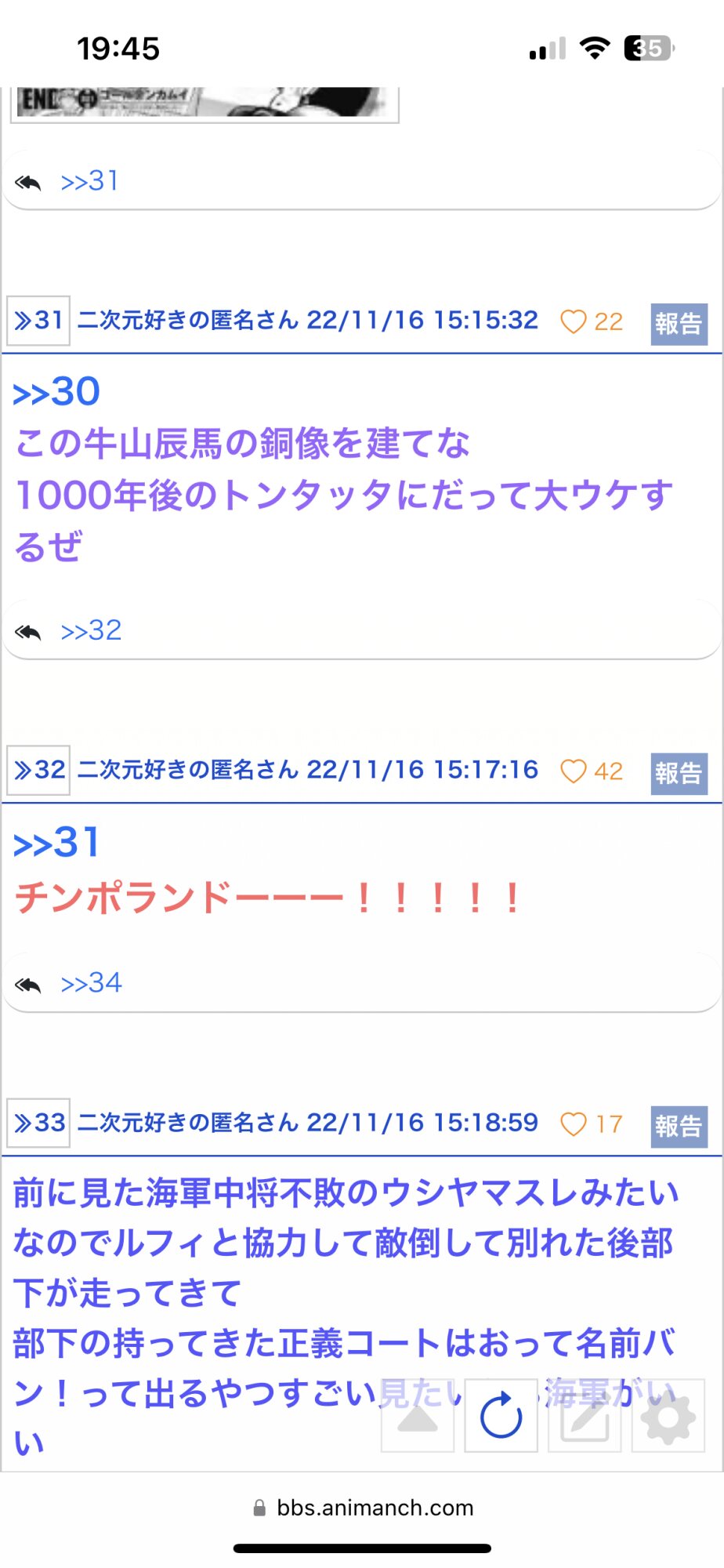Viewport: 724px width, 1568px height.
Task: Like post 33 with the heart icon
Action: [574, 1124]
